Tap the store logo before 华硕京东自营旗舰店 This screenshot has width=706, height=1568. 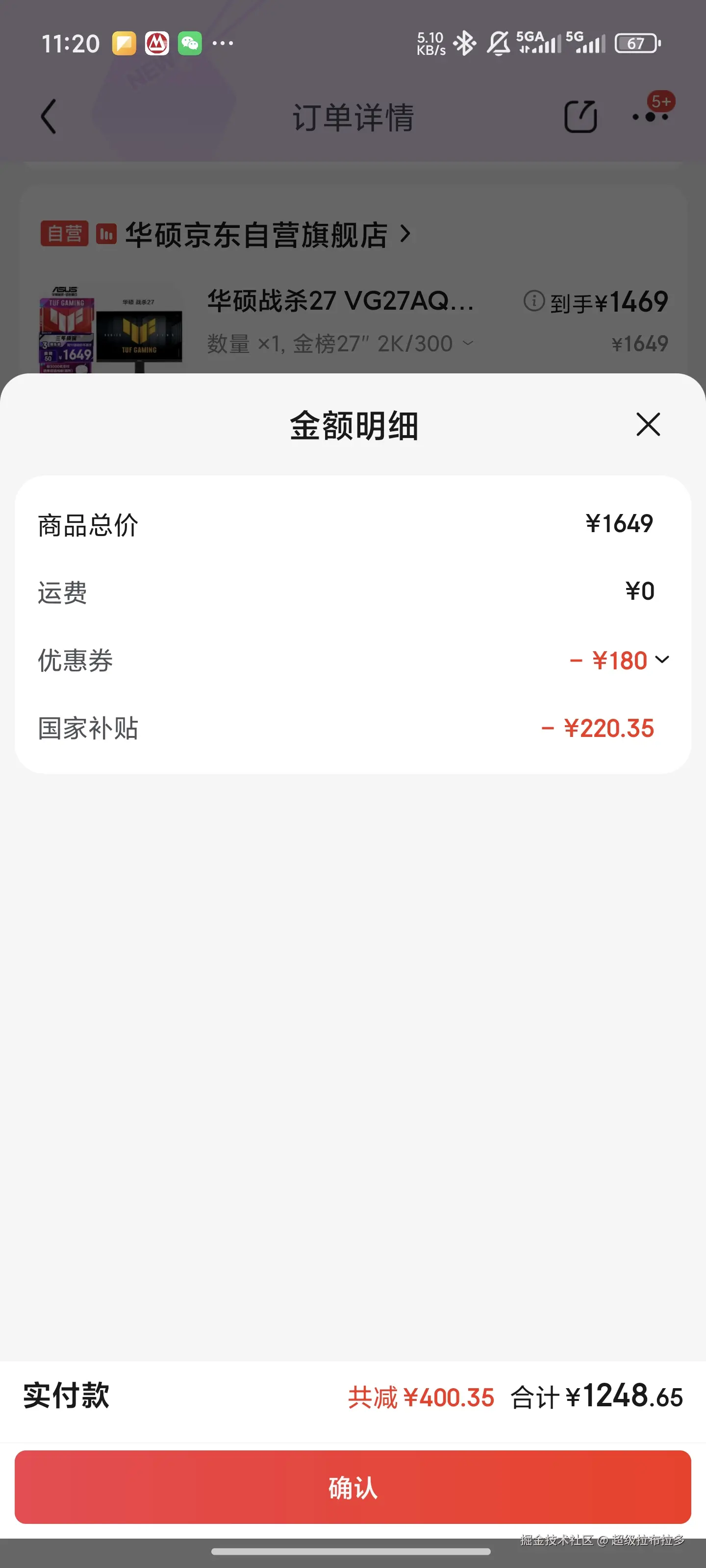coord(106,233)
